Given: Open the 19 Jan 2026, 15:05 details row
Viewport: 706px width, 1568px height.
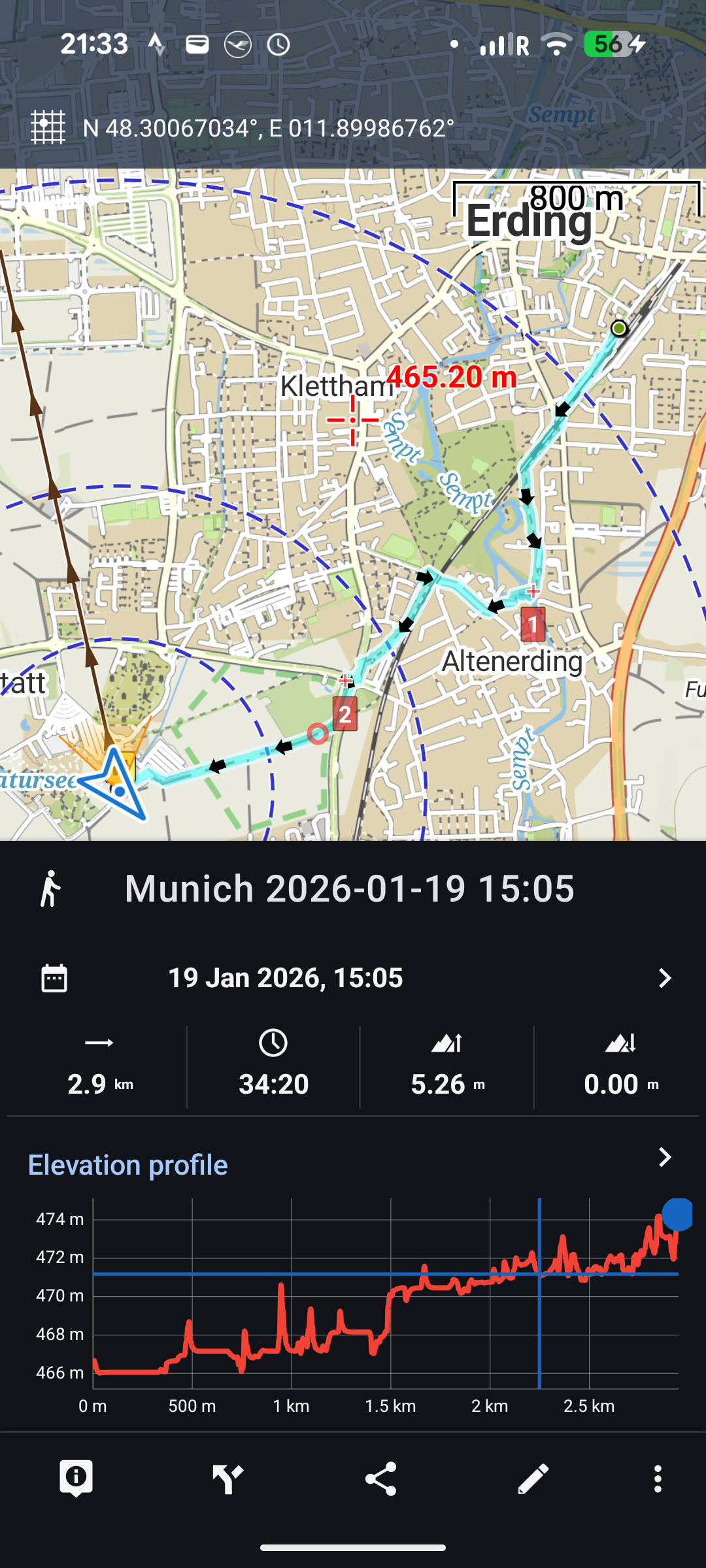Looking at the screenshot, I should pyautogui.click(x=353, y=978).
